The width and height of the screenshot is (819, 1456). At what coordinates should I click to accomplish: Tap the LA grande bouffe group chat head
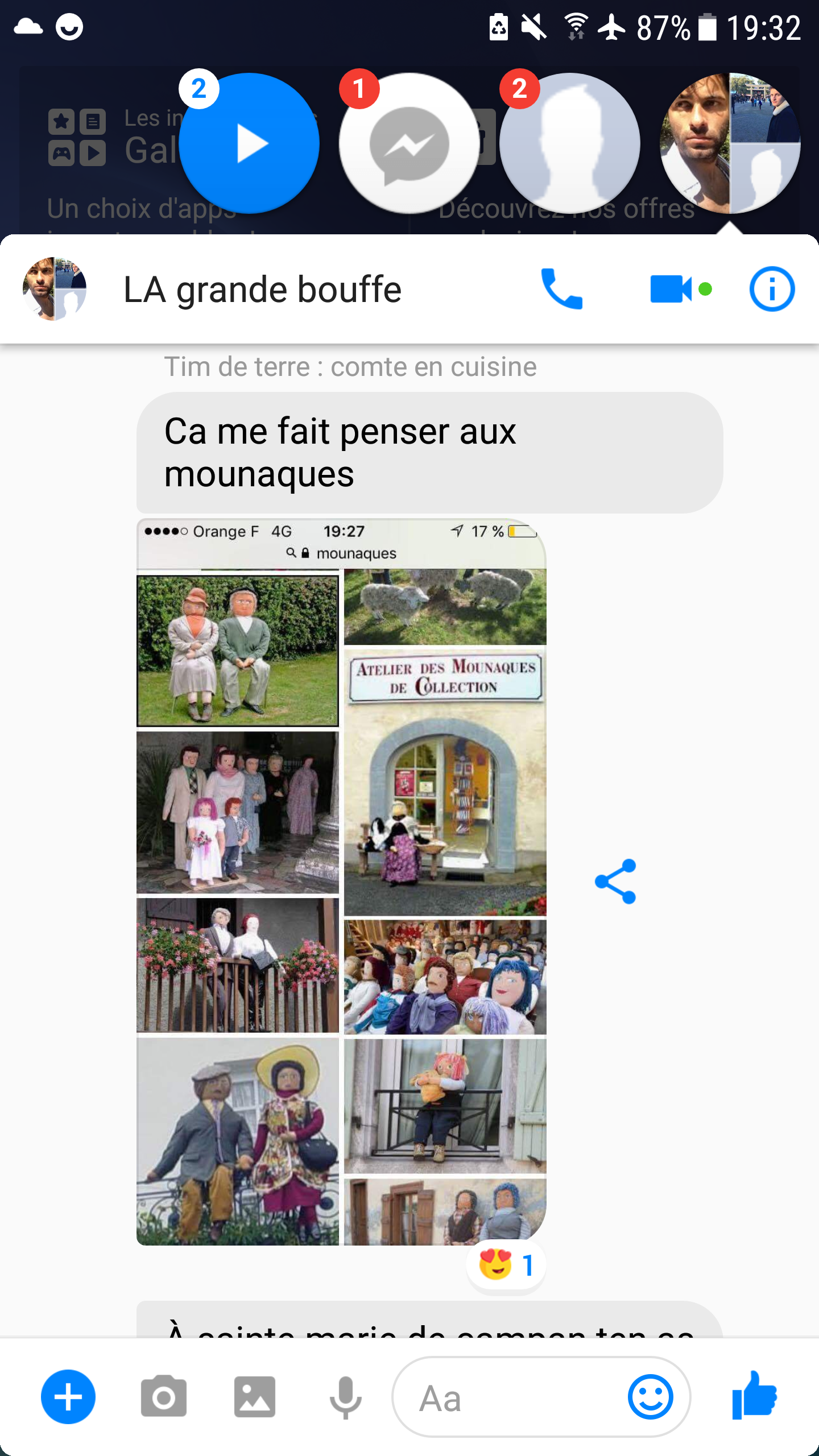[x=730, y=143]
